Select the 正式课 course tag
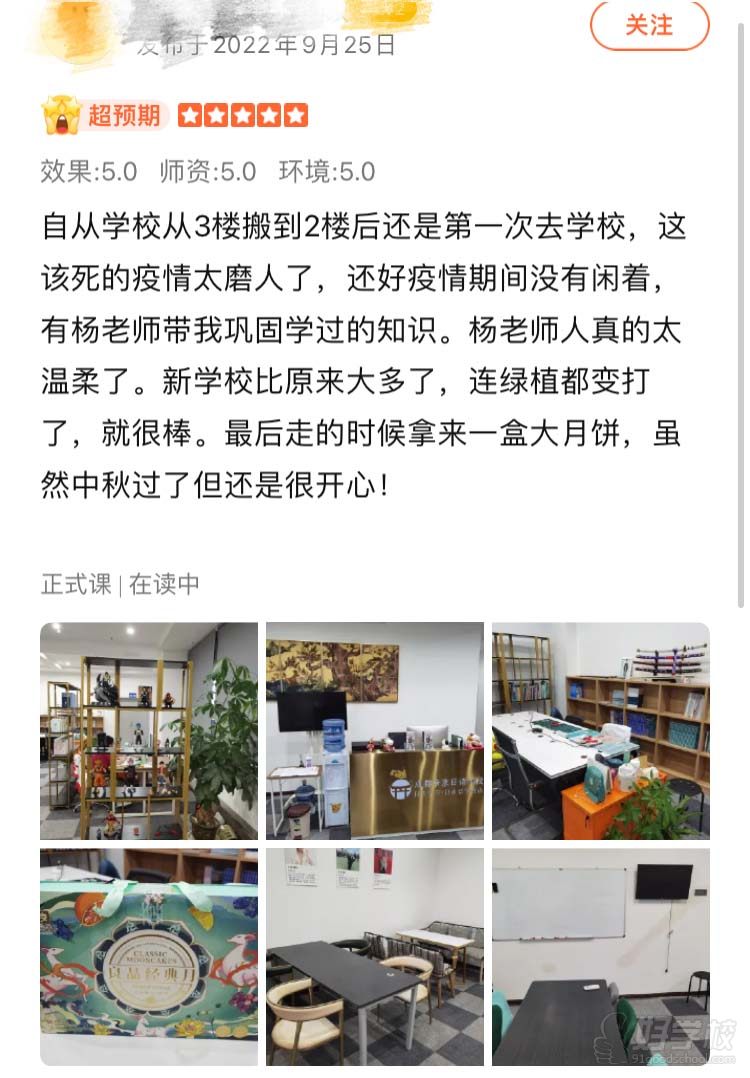The image size is (750, 1078). tap(75, 584)
